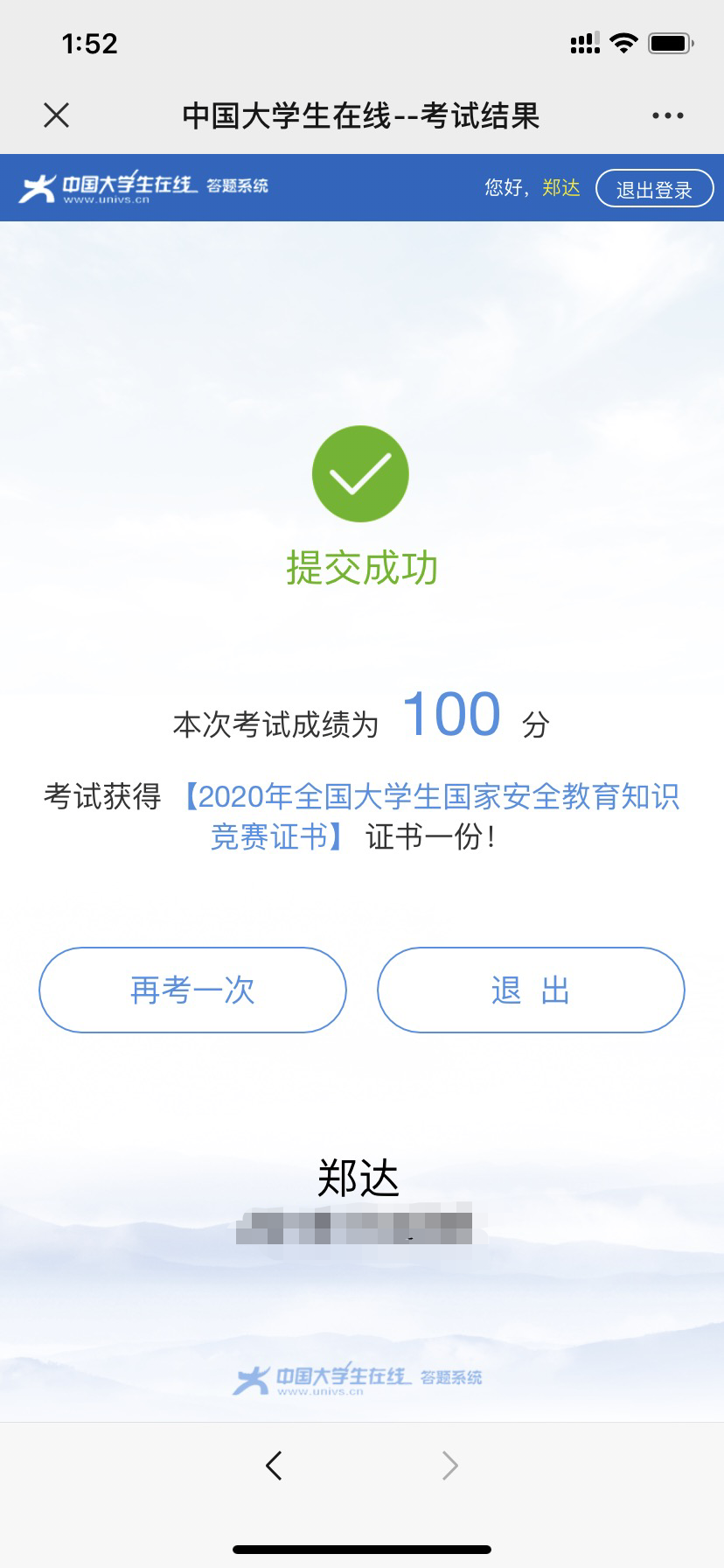Tap the username 郑达 in the header
The width and height of the screenshot is (724, 1568).
[x=560, y=188]
